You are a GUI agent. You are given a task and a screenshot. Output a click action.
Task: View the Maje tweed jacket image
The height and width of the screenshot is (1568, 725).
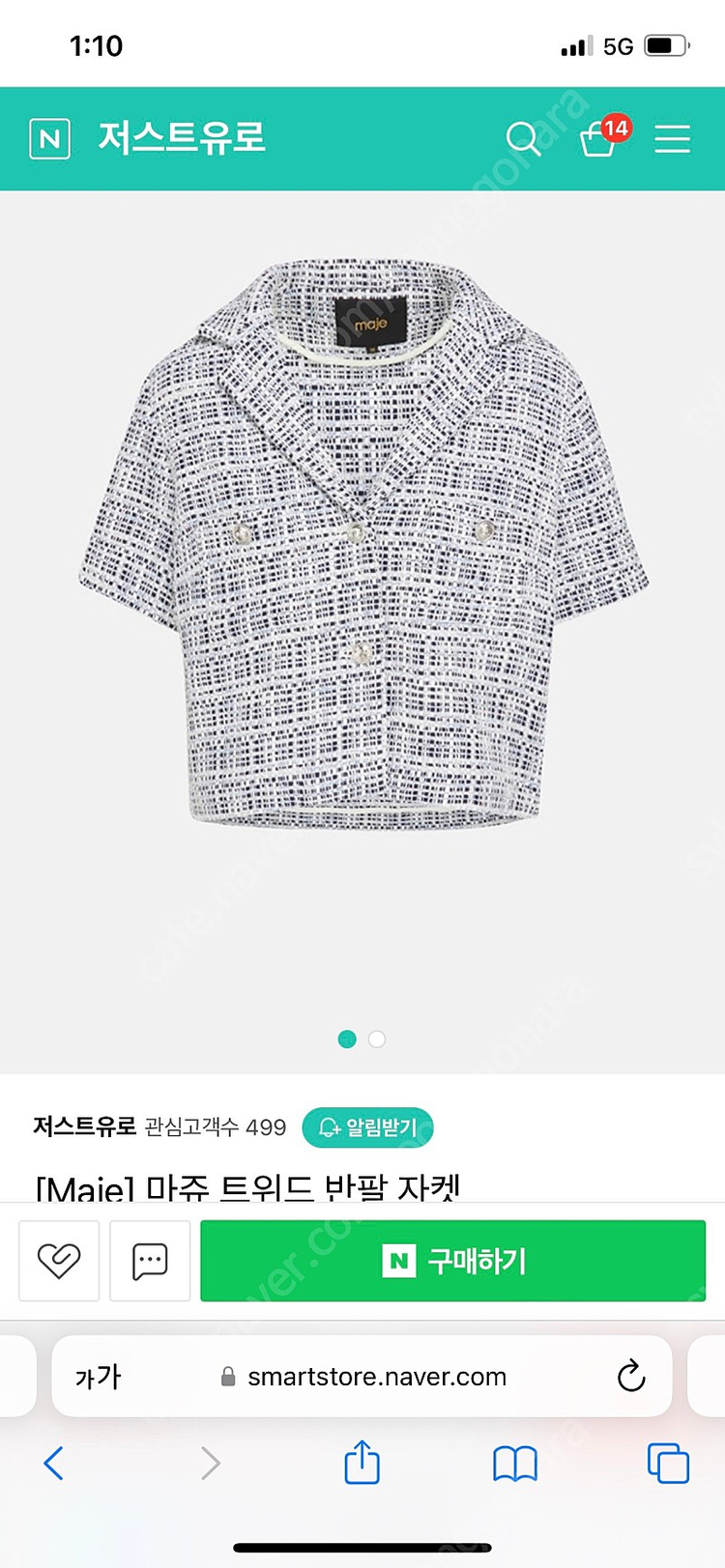coord(362,541)
